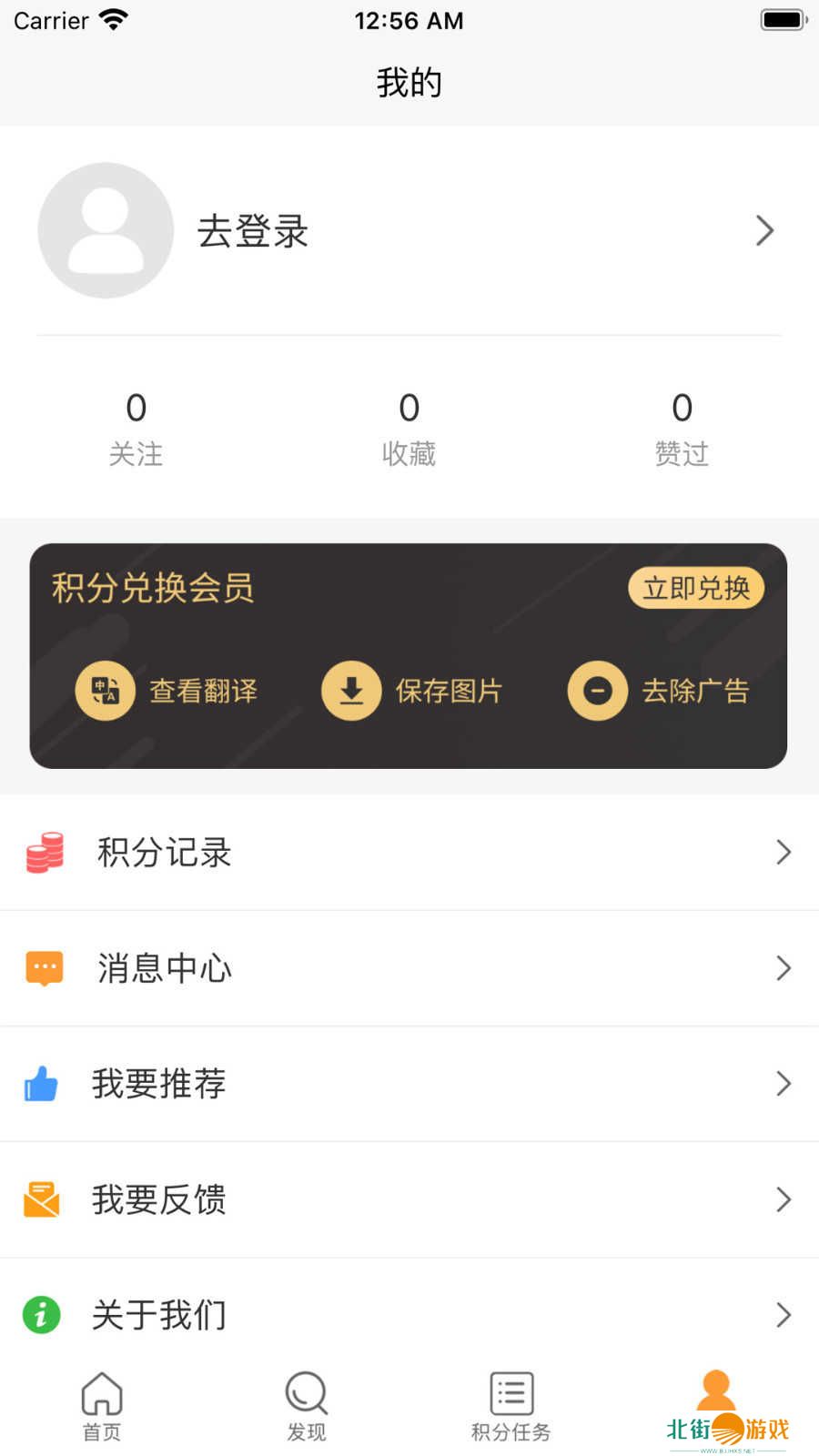Tap the default avatar picture
The height and width of the screenshot is (1456, 819).
point(106,230)
